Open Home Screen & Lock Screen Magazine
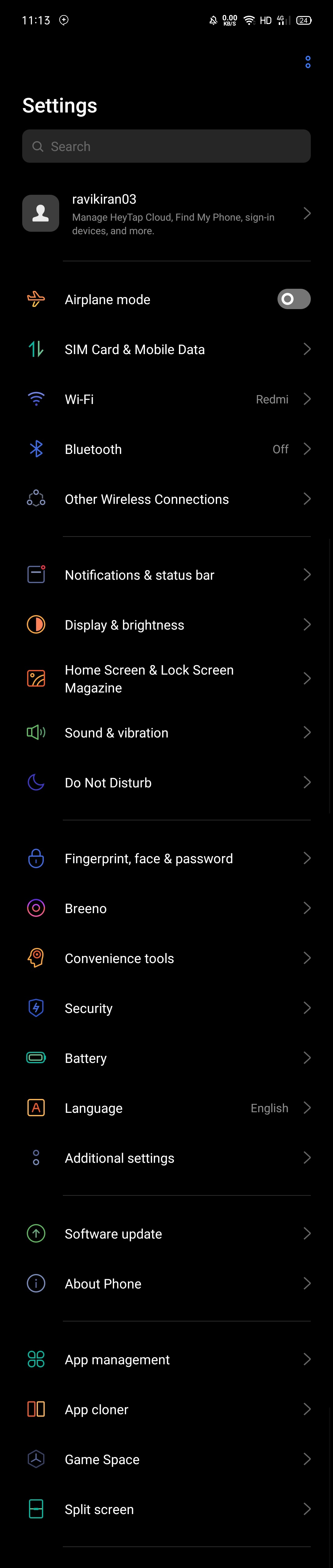 [x=166, y=679]
